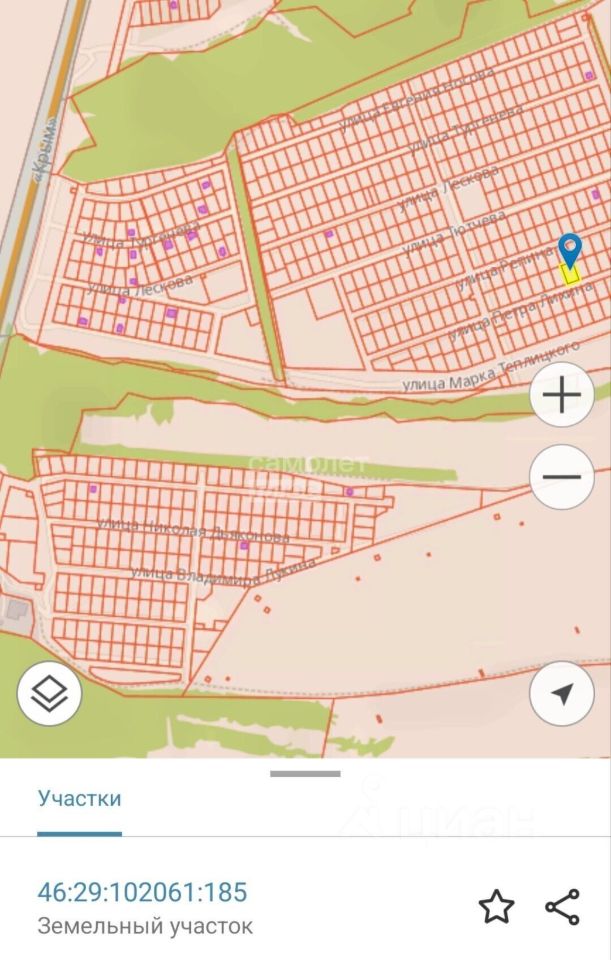
Task: Tap the blue location pin marker
Action: (x=569, y=248)
